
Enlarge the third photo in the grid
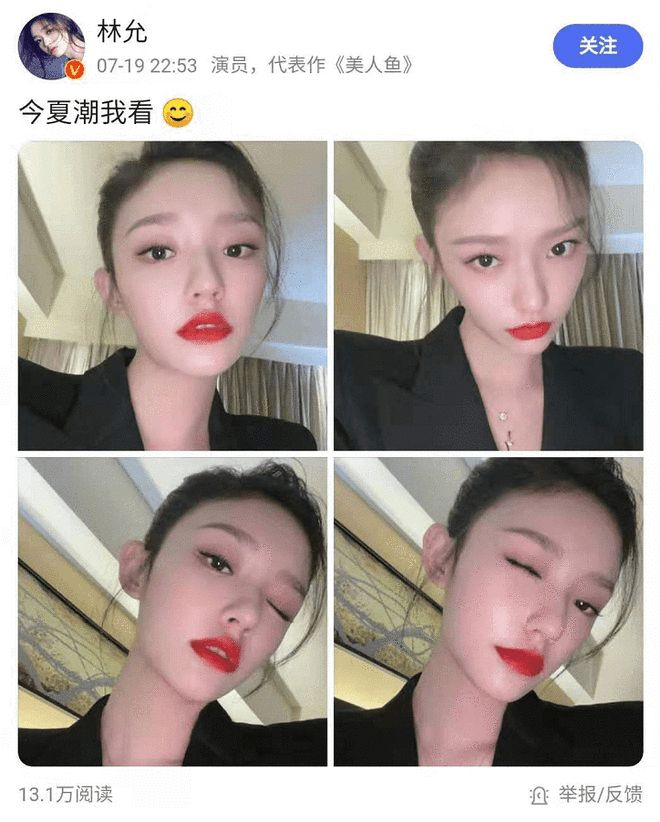(x=172, y=612)
